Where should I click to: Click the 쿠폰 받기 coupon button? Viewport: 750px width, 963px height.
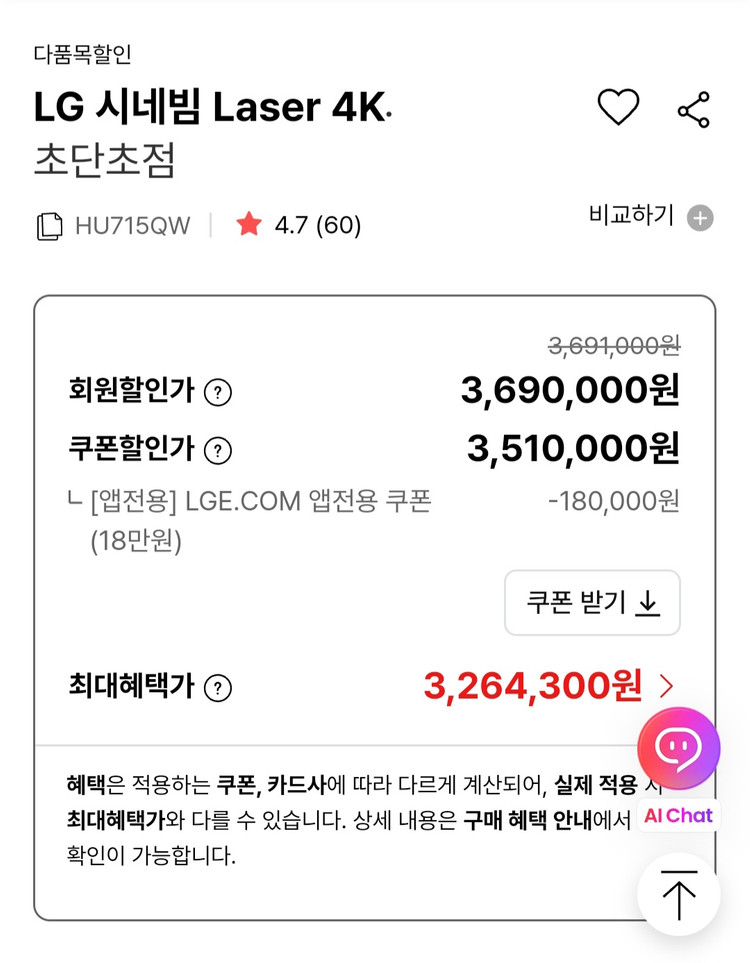[592, 602]
